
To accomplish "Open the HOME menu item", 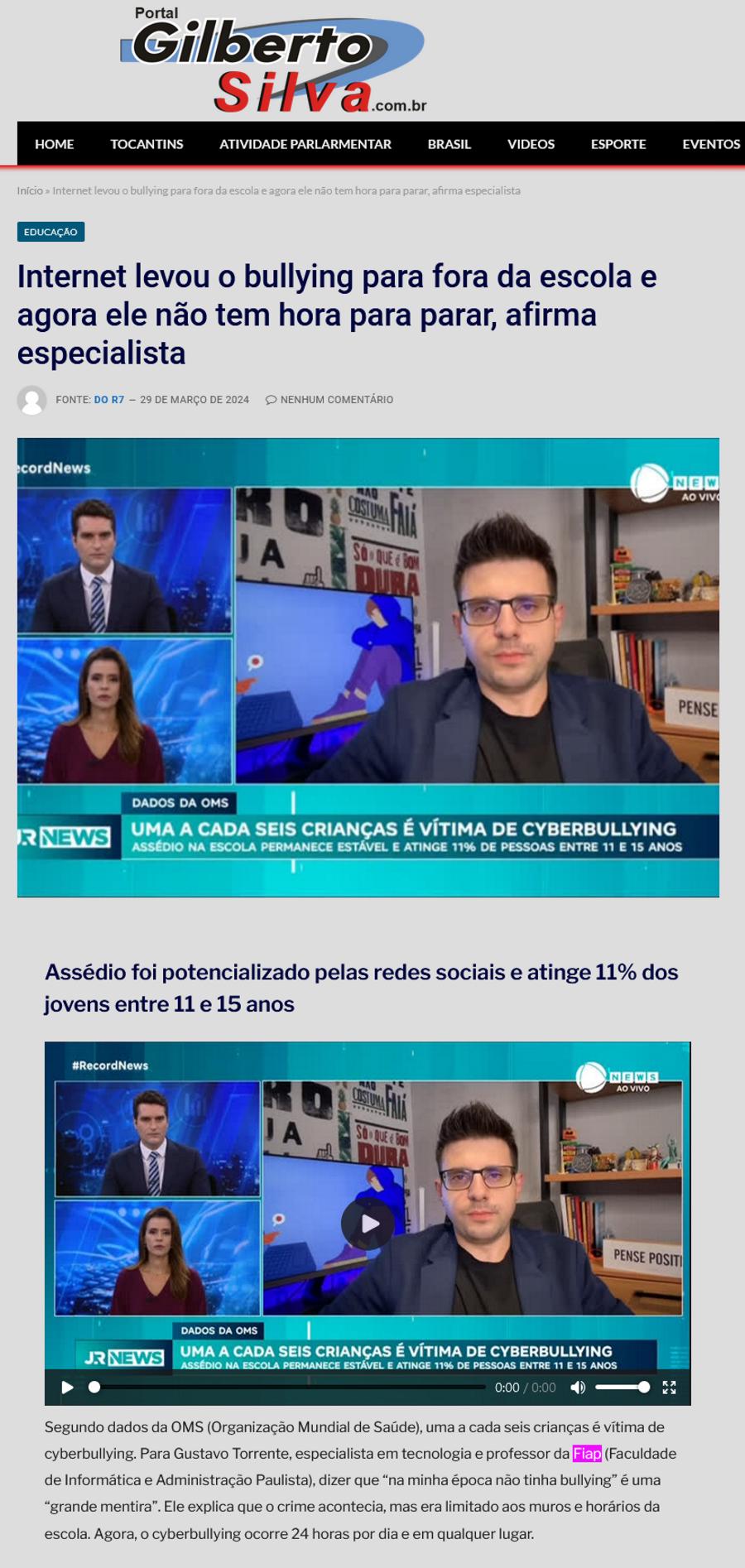I will click(54, 144).
